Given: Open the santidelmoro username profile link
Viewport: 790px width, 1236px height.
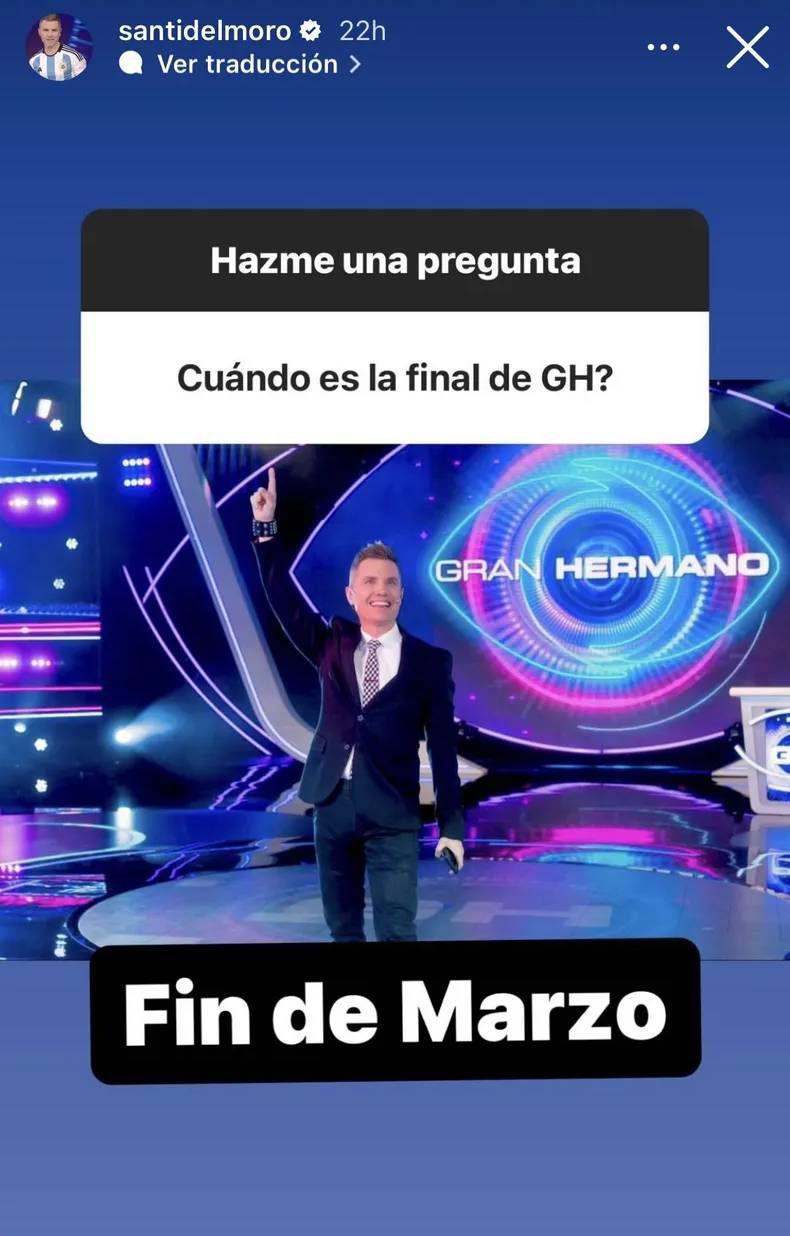Looking at the screenshot, I should 204,31.
